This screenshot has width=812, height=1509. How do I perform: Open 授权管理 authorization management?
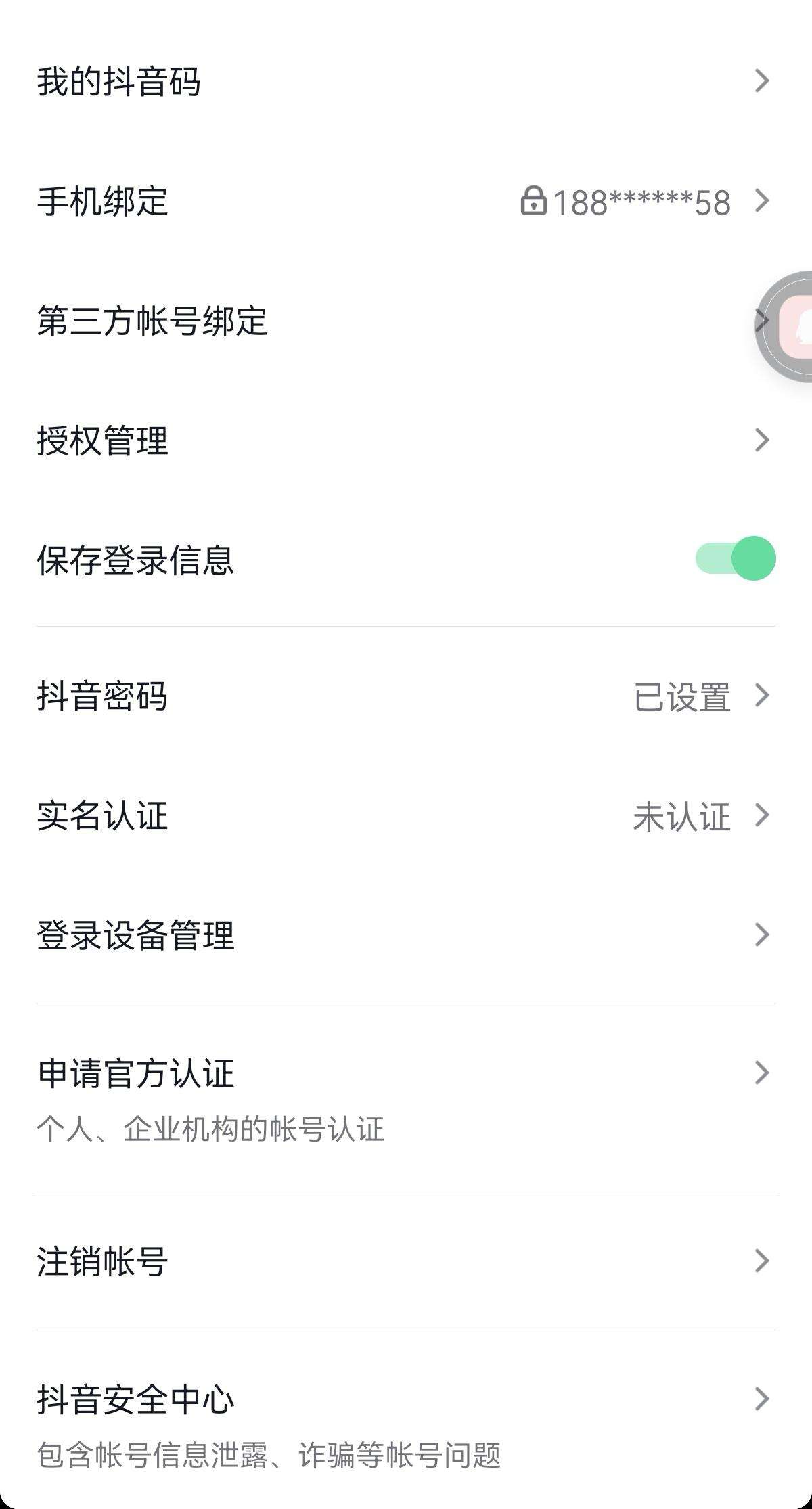coord(105,441)
